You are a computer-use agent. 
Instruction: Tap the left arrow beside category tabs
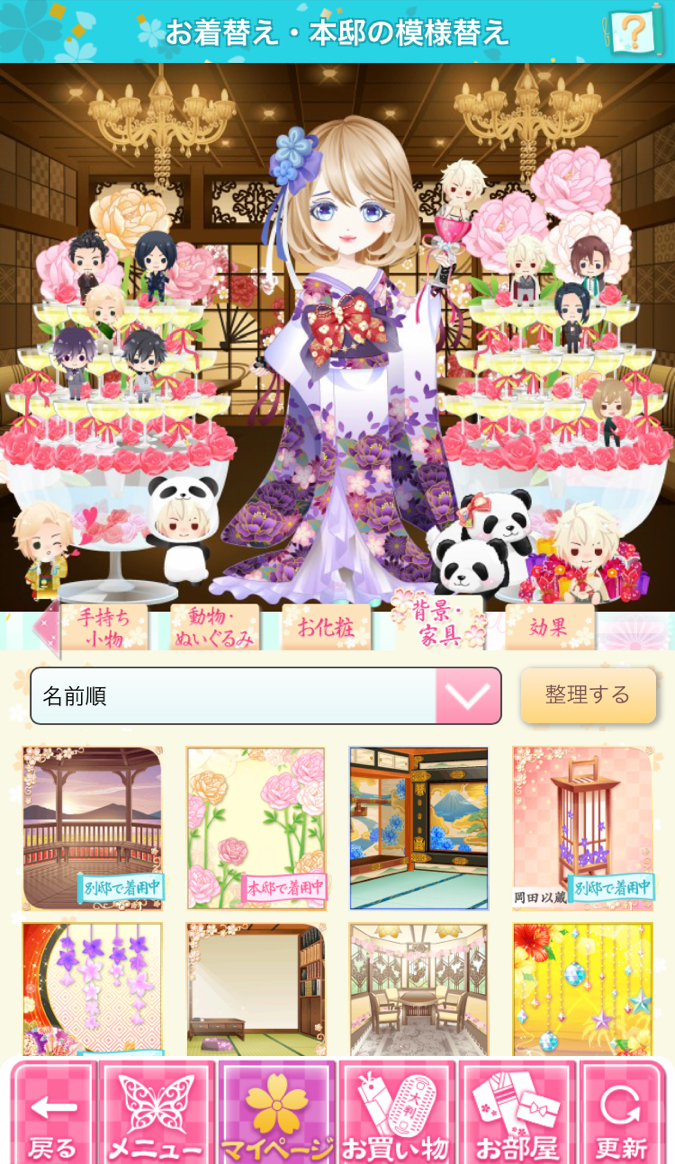[45, 627]
